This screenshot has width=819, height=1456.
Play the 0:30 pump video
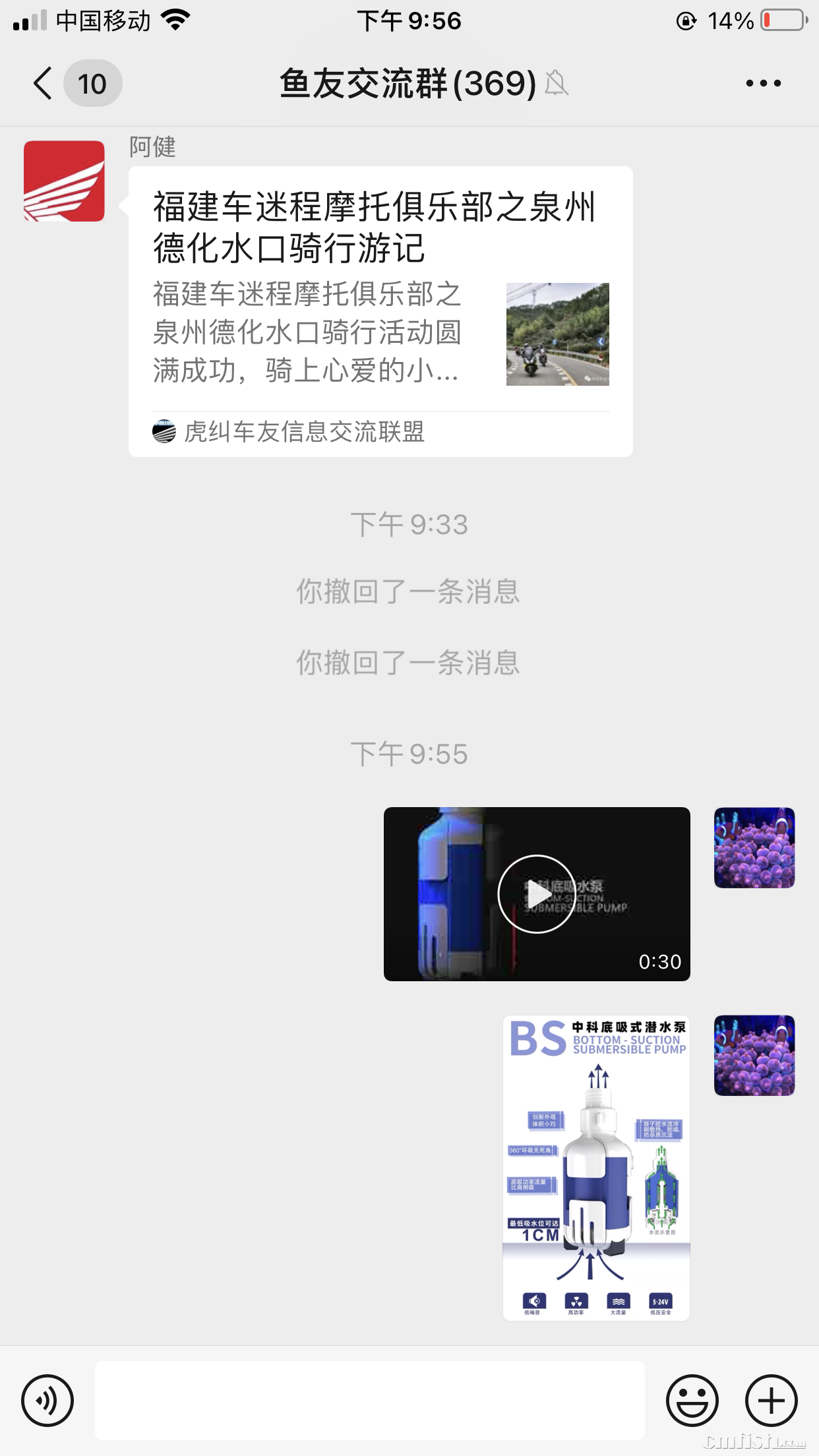point(536,894)
